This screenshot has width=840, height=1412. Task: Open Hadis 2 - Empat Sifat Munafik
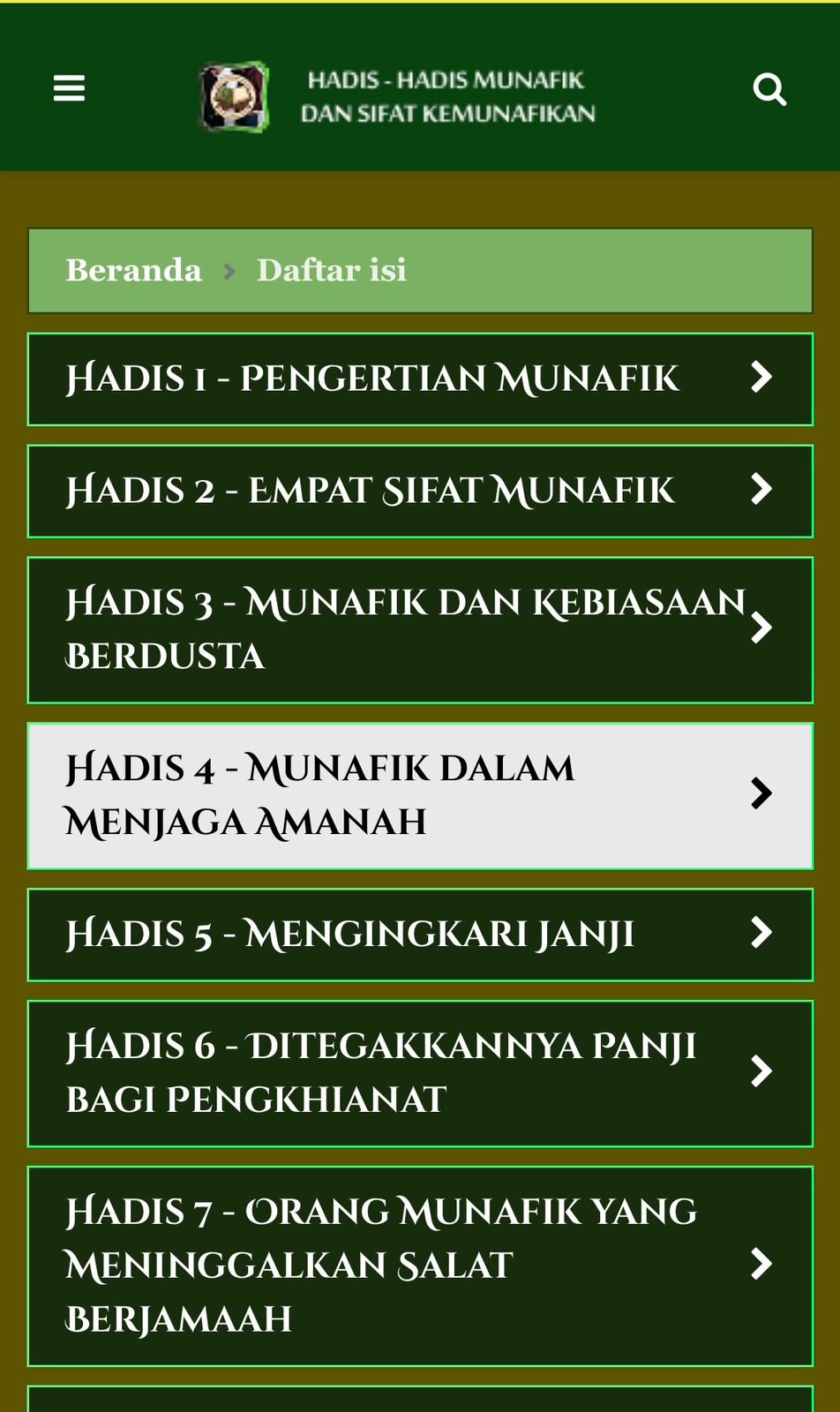pyautogui.click(x=420, y=492)
